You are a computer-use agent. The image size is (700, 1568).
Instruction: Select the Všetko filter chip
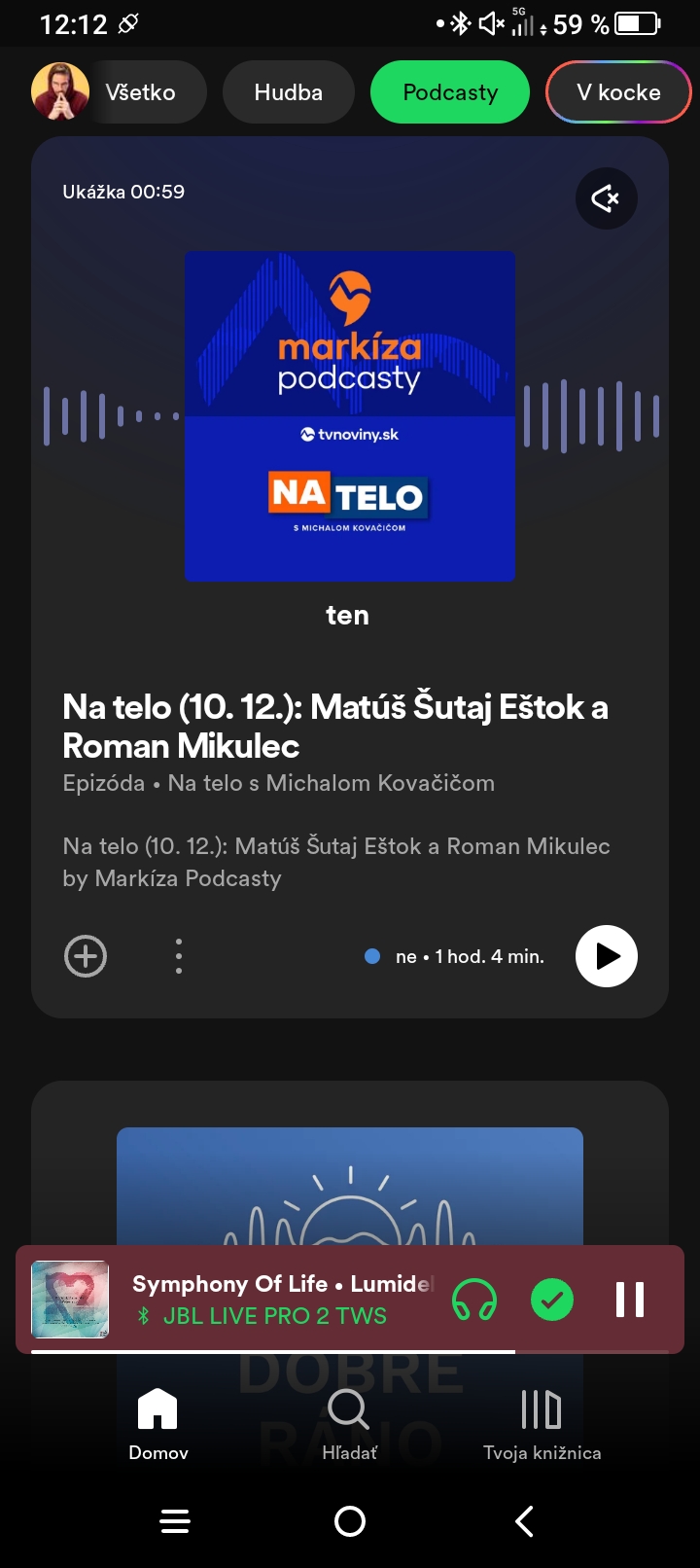pyautogui.click(x=141, y=92)
